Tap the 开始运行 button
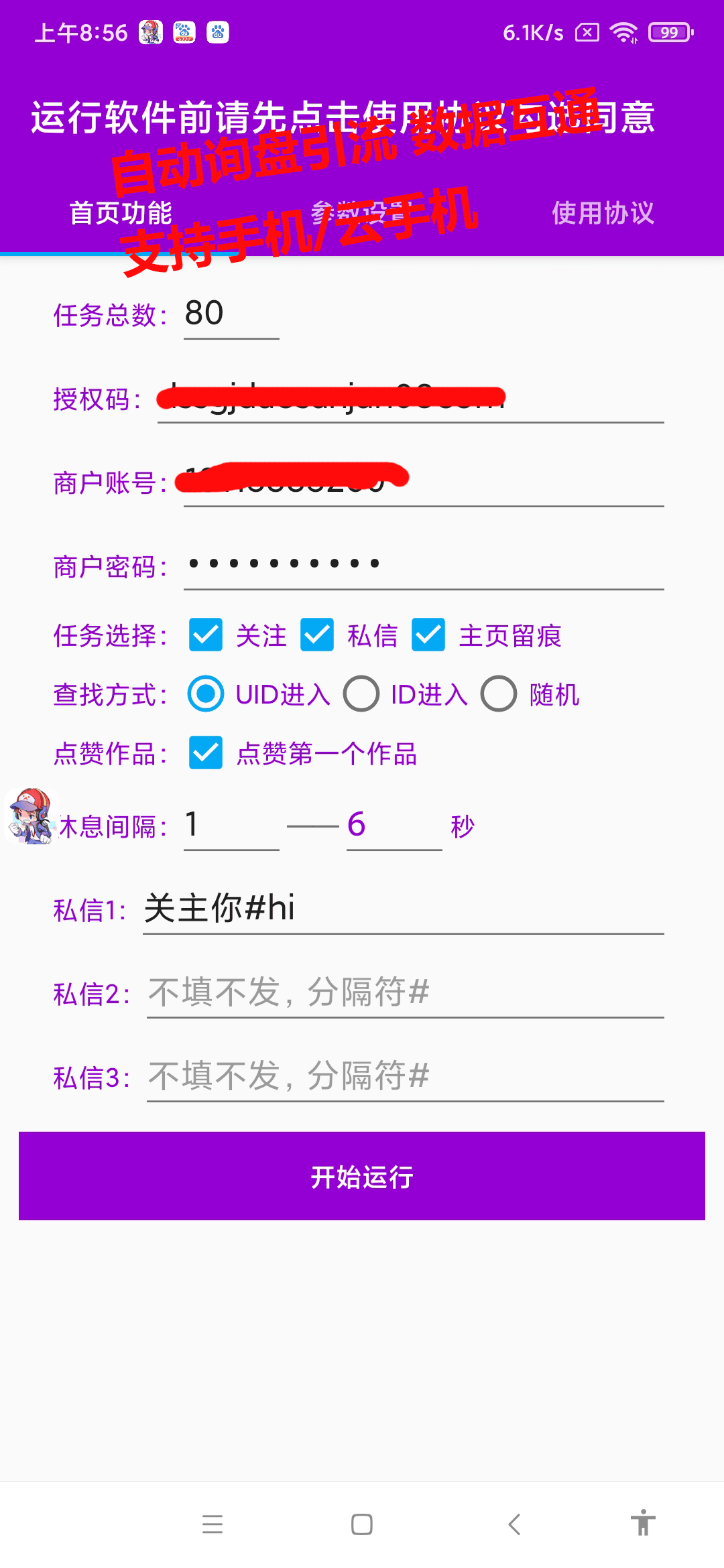Viewport: 724px width, 1568px height. pyautogui.click(x=362, y=1176)
